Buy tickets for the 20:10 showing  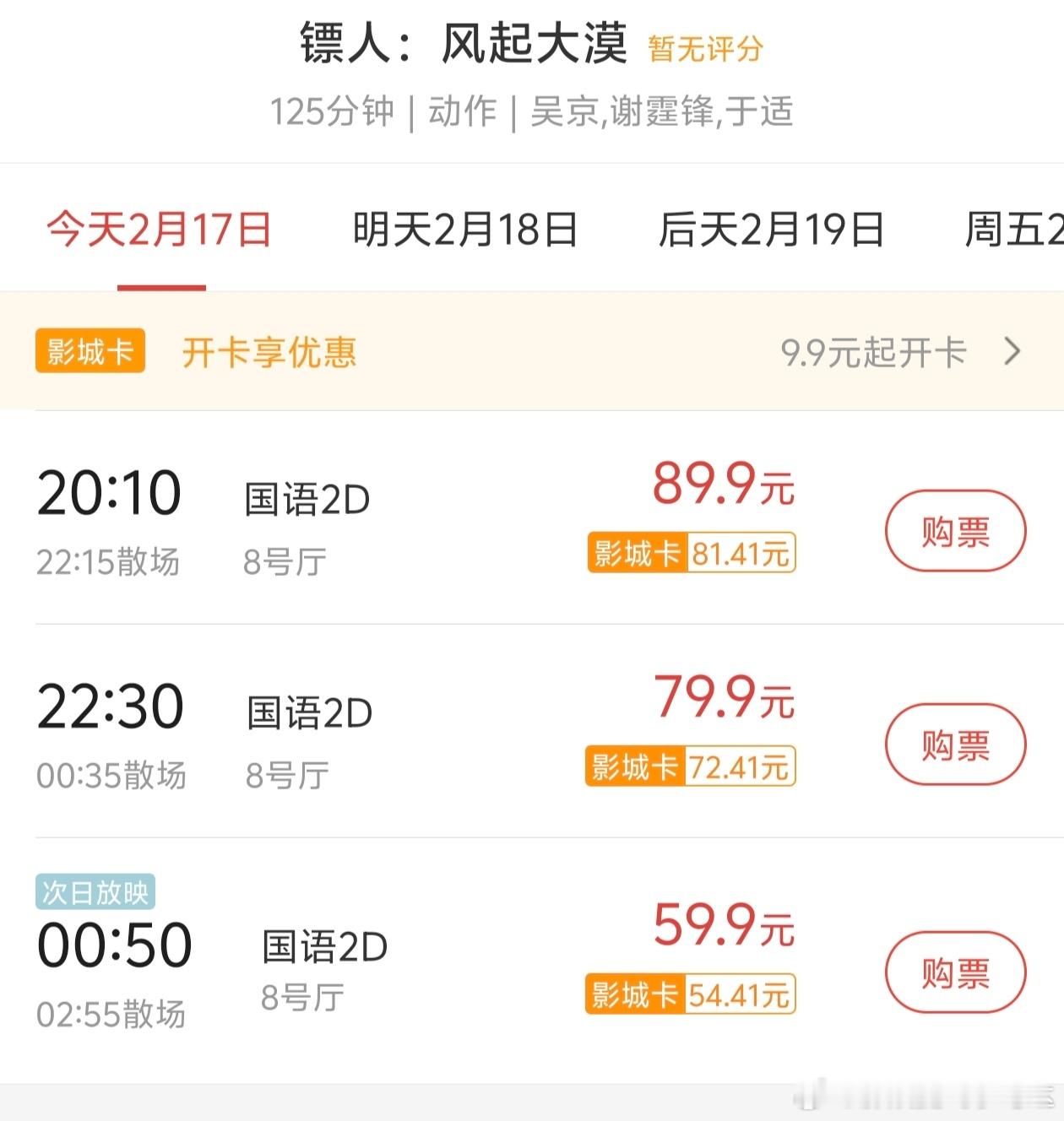point(955,530)
